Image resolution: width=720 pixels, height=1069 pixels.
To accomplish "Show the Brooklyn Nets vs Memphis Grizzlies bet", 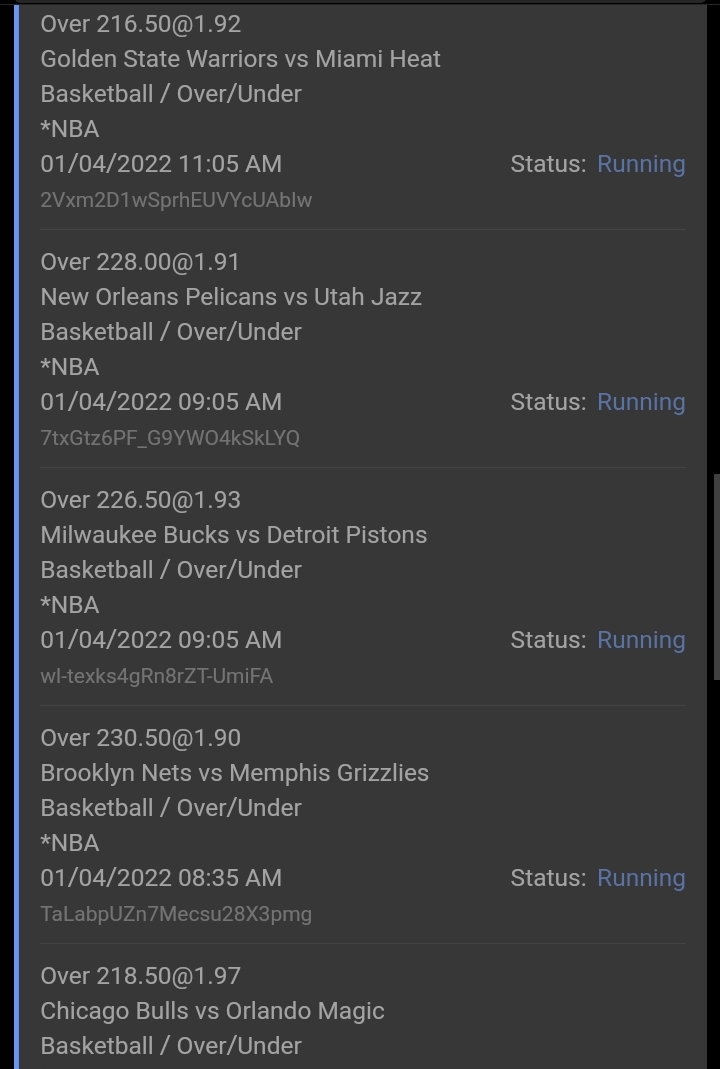I will (235, 773).
